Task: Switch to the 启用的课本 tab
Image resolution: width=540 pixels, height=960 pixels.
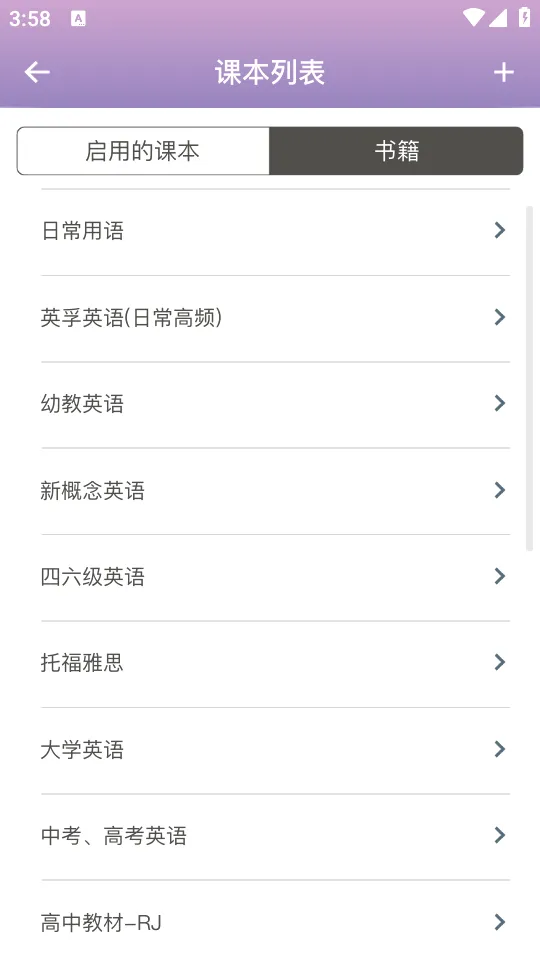Action: (143, 151)
